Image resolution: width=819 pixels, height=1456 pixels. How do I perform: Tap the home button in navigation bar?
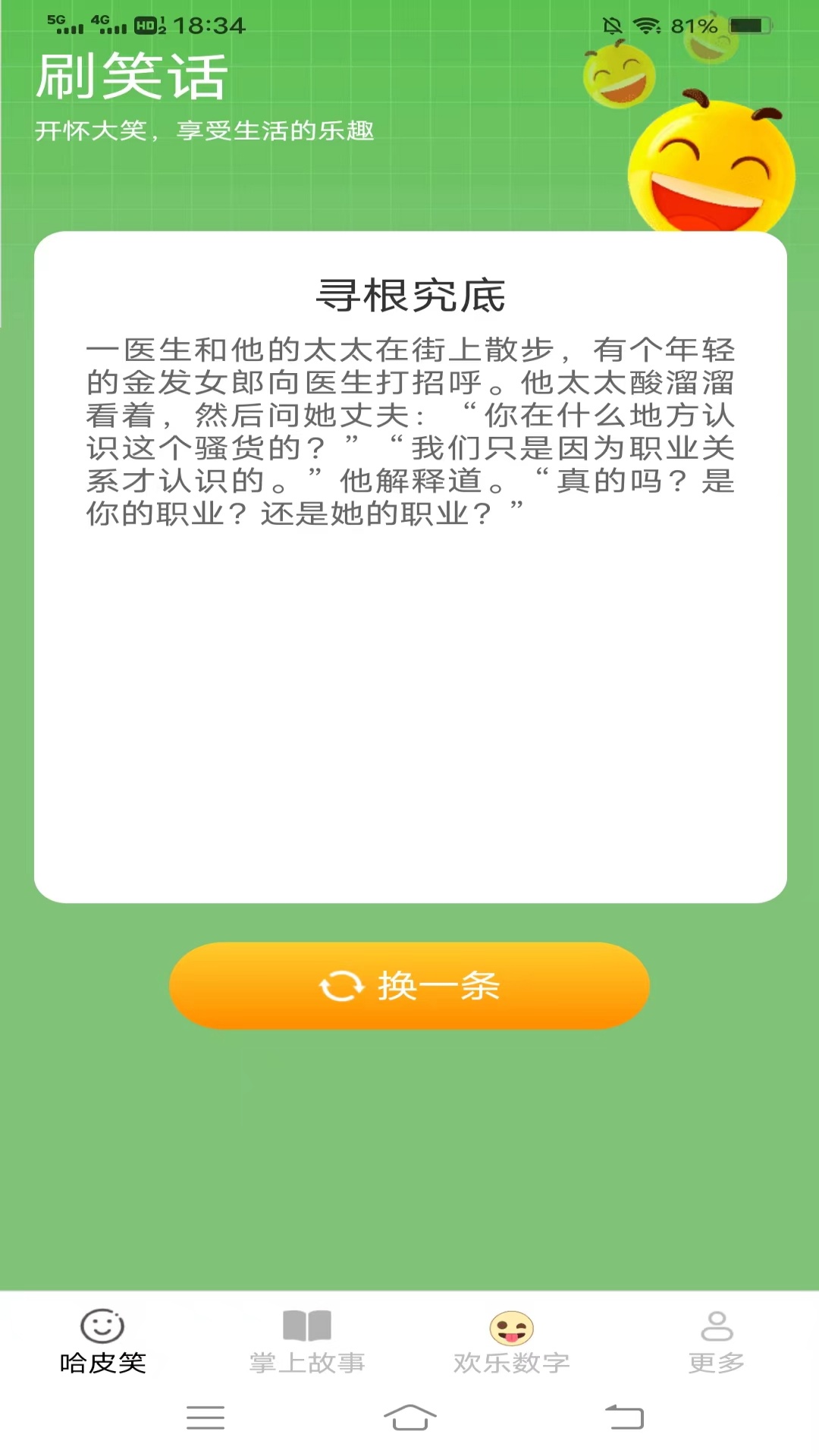click(x=409, y=1417)
